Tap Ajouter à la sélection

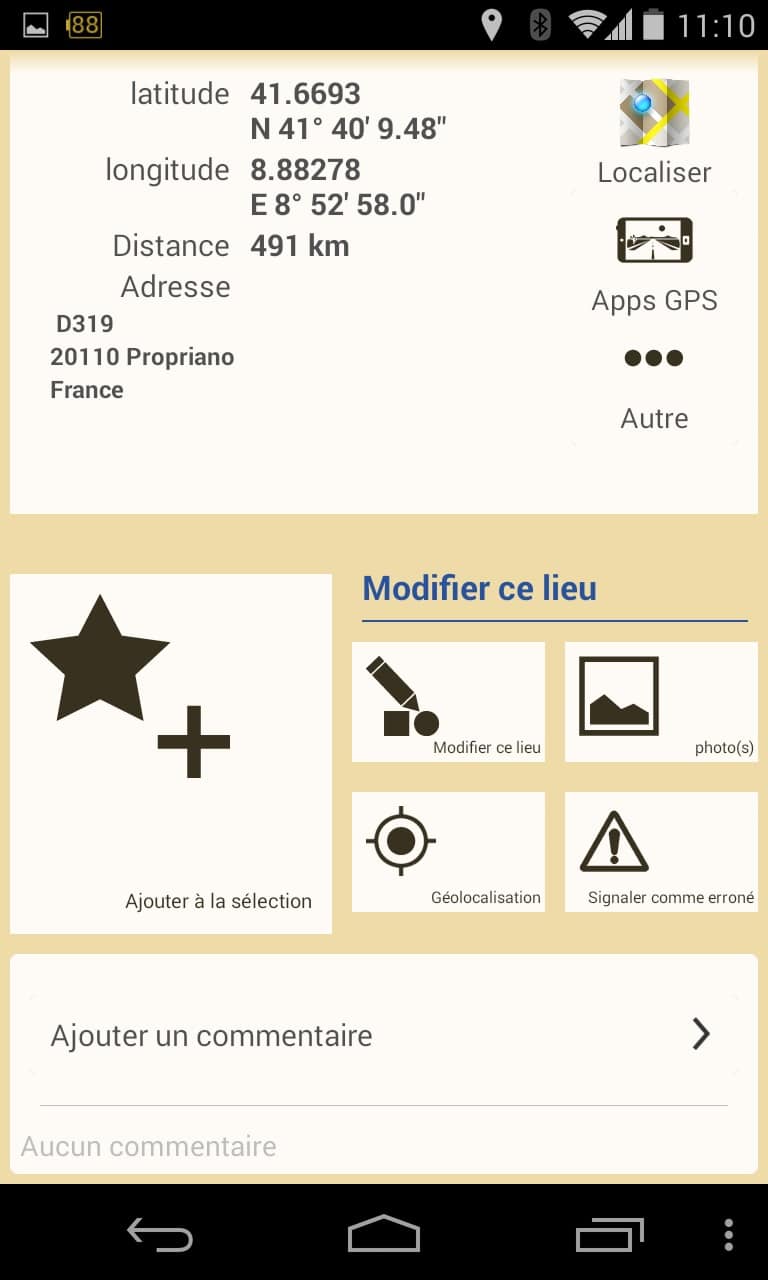[171, 754]
